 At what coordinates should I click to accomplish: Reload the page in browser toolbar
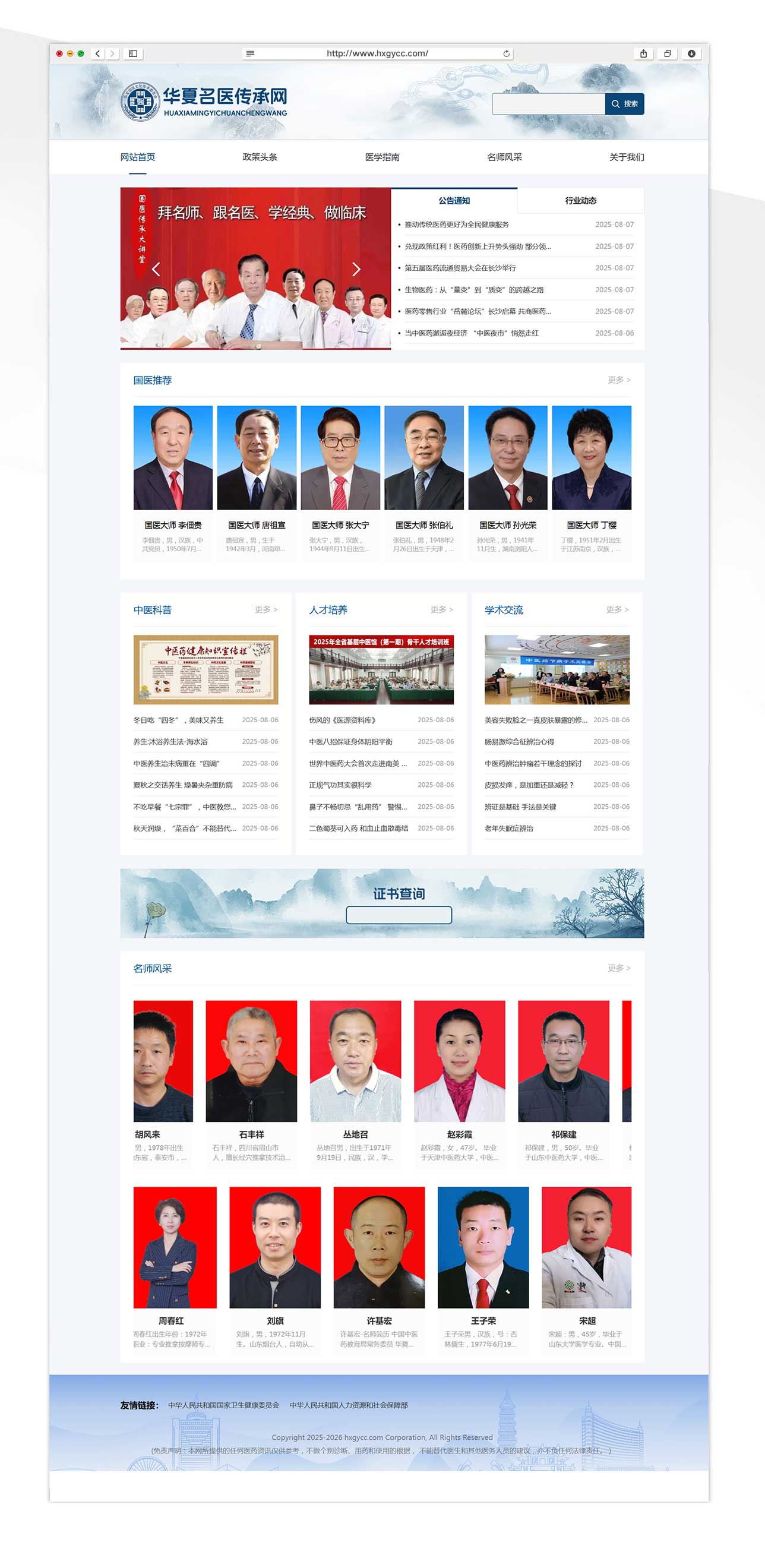pos(507,53)
